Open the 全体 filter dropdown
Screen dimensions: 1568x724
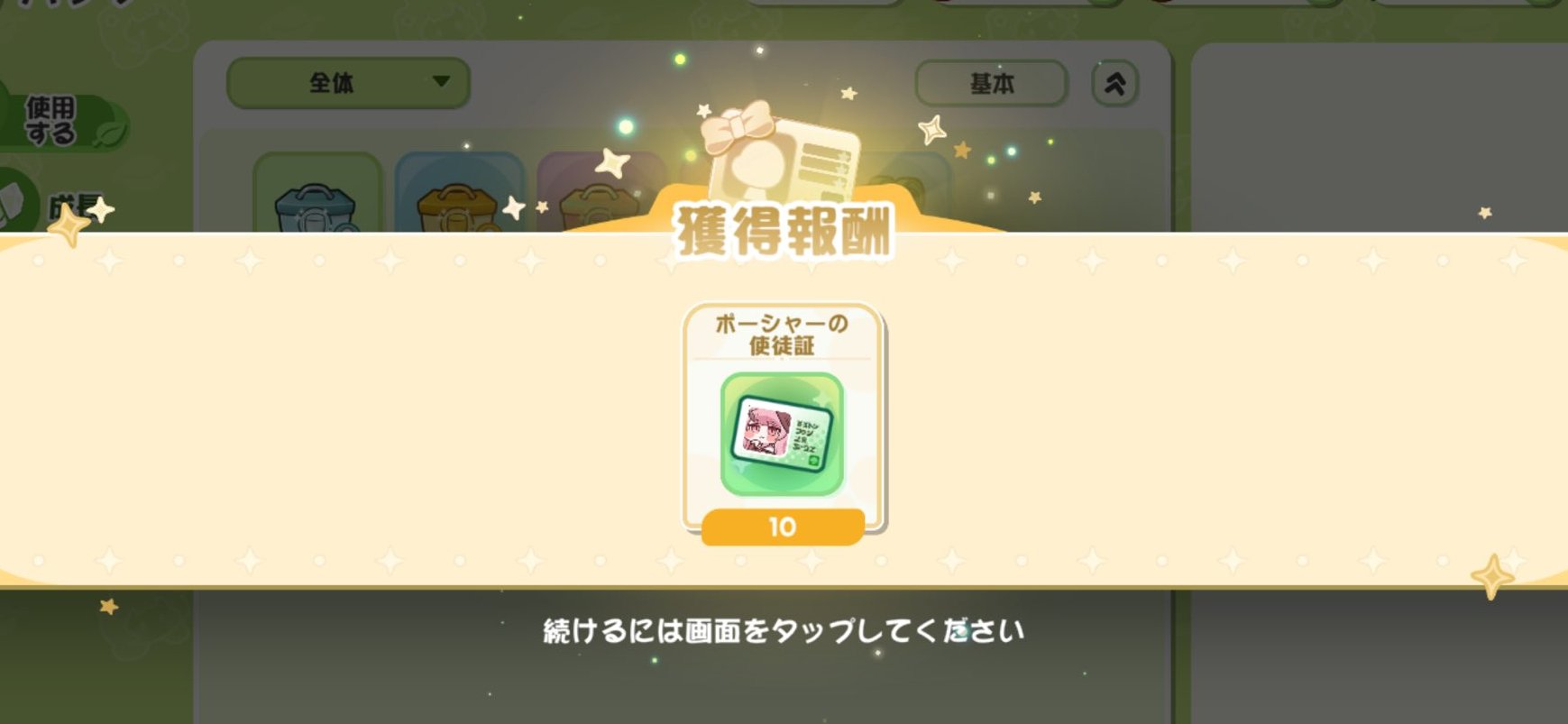(x=348, y=83)
